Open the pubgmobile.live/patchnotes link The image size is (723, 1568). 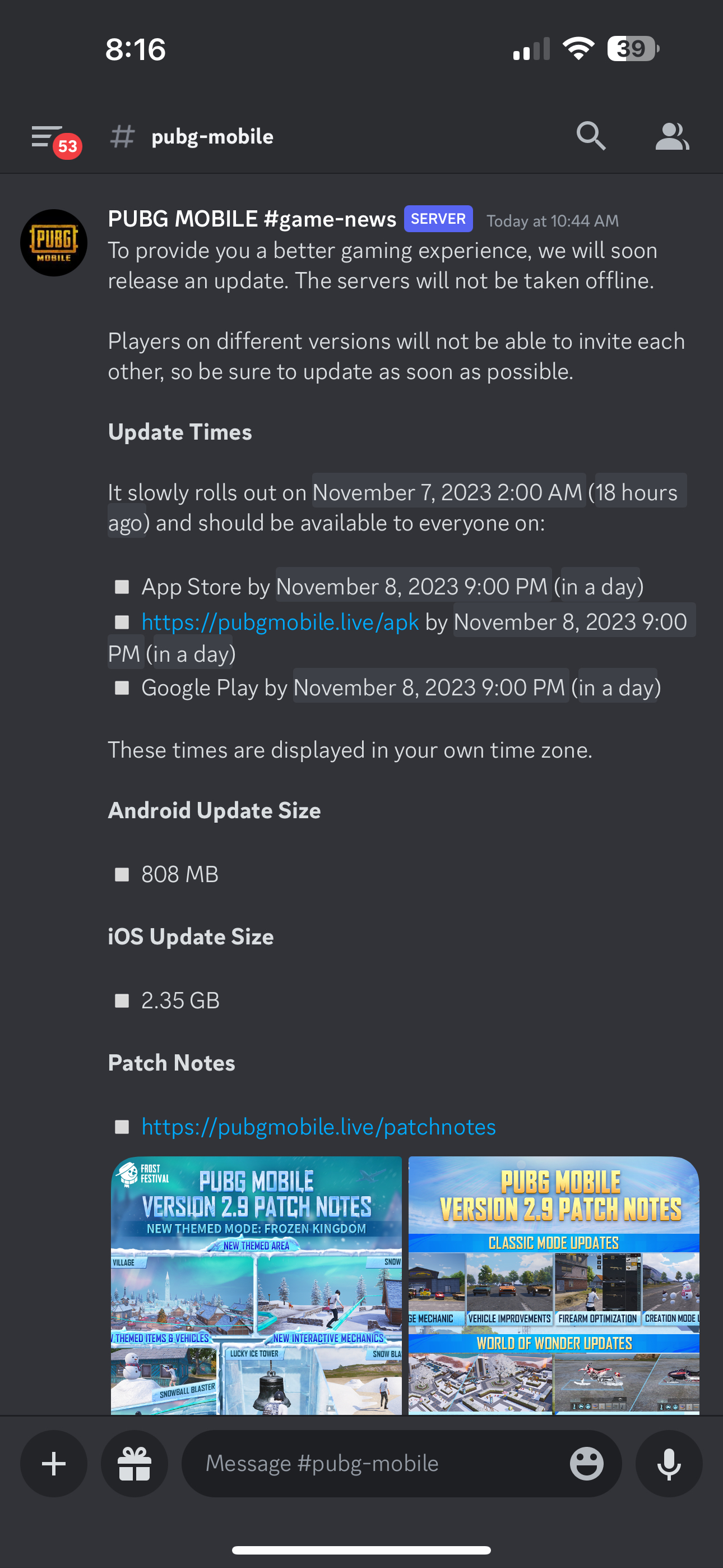(x=318, y=1127)
